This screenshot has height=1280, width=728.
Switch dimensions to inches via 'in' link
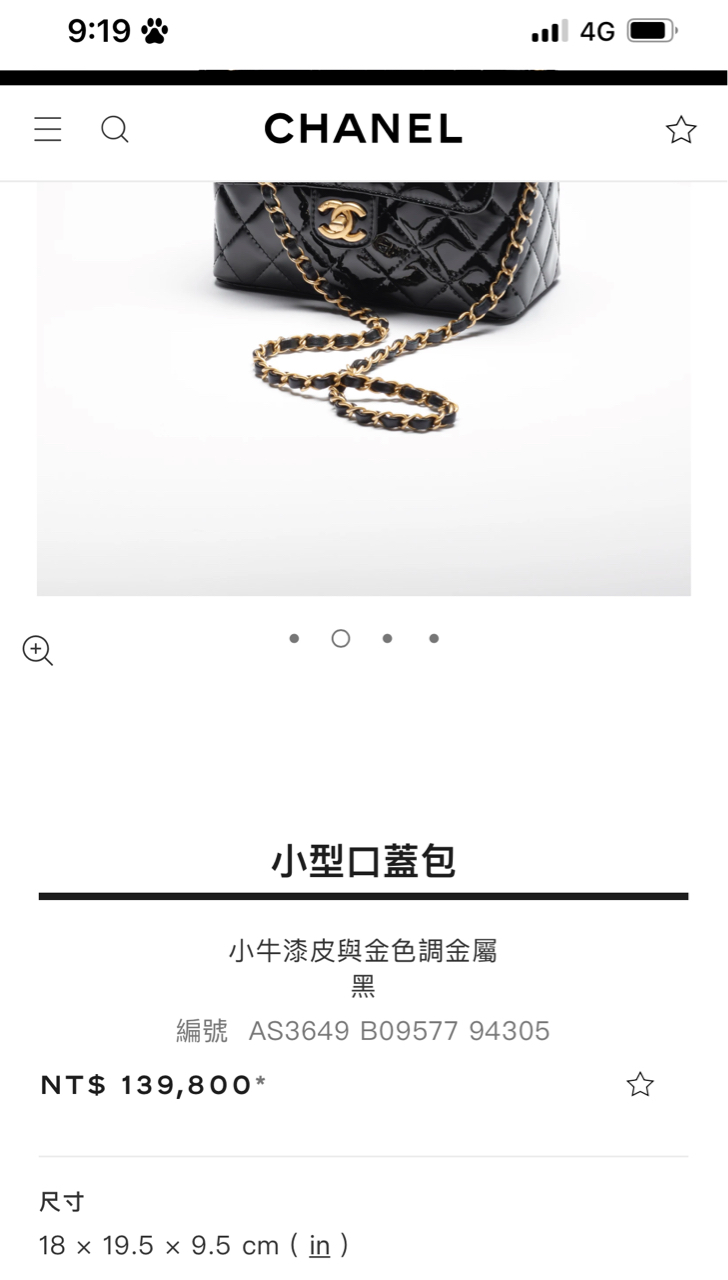[x=320, y=1245]
